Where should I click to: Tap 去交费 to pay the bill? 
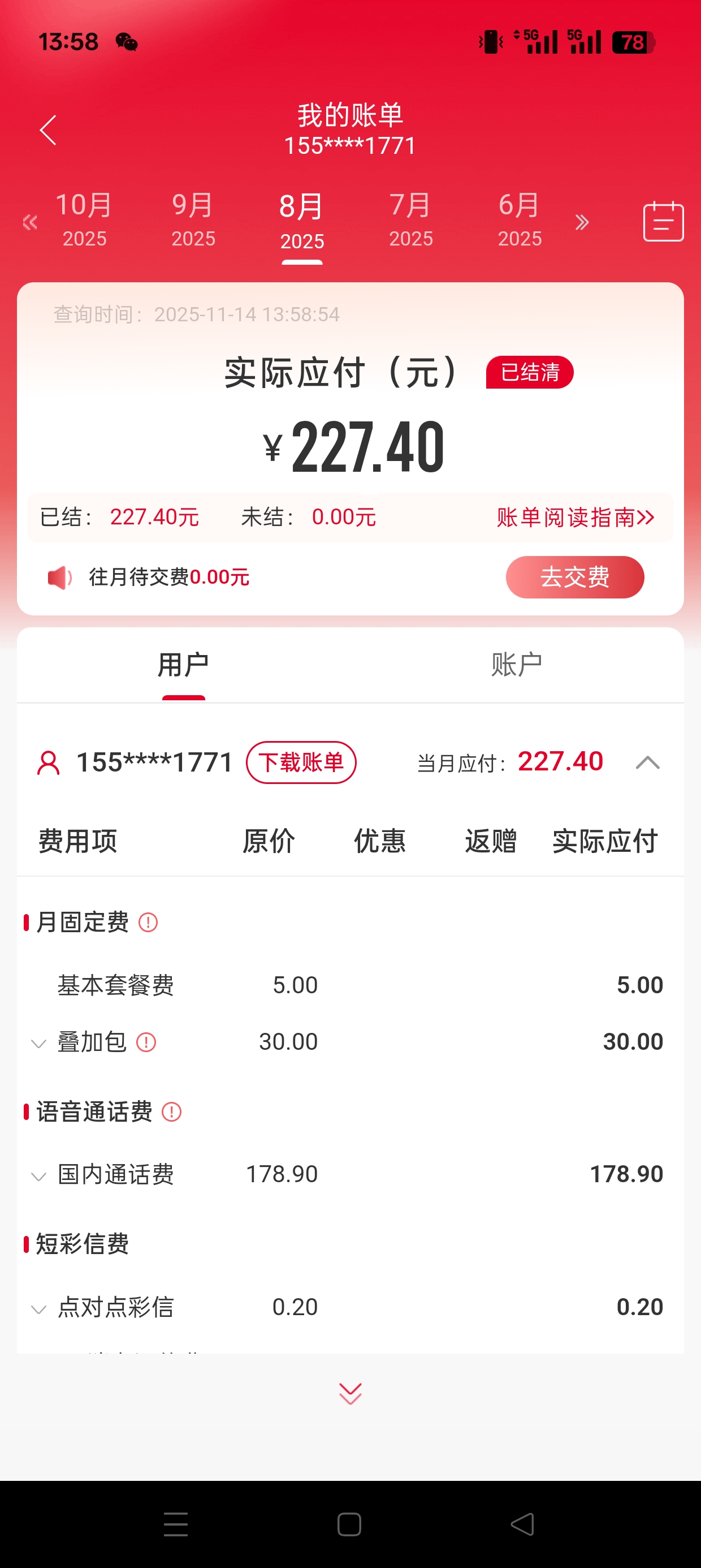574,577
